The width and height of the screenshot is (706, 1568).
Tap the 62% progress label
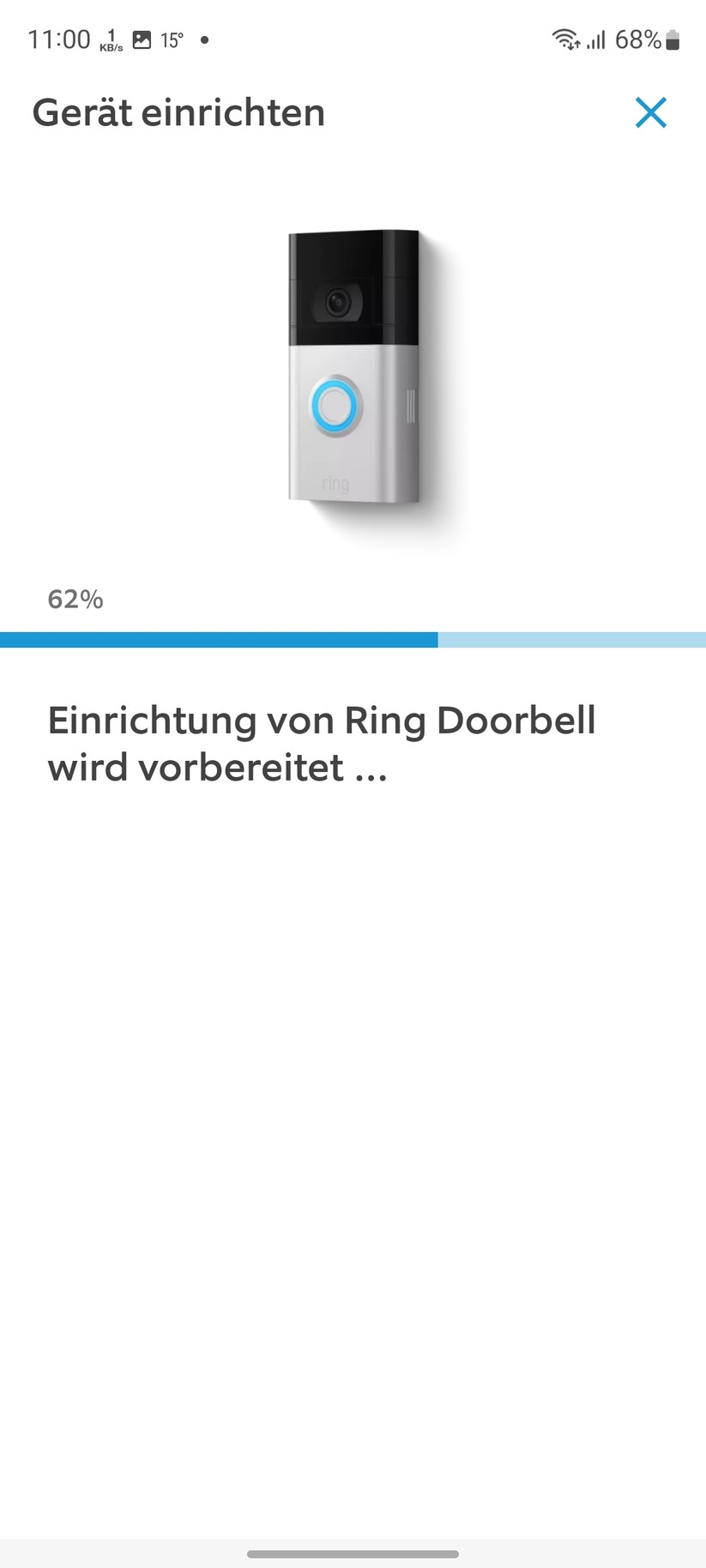point(75,599)
